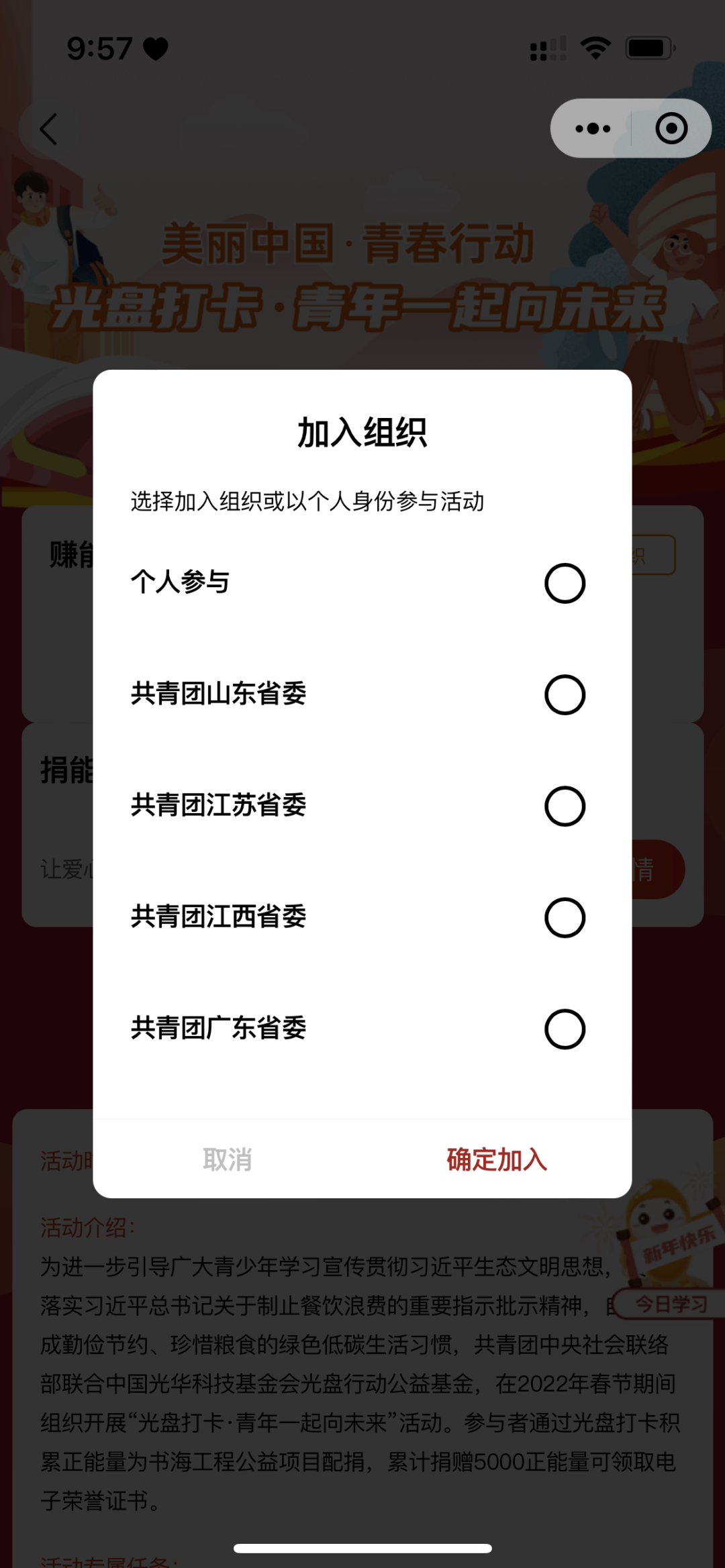The image size is (725, 1568).
Task: Select 共青团山东省委 as your organization
Action: (x=565, y=696)
